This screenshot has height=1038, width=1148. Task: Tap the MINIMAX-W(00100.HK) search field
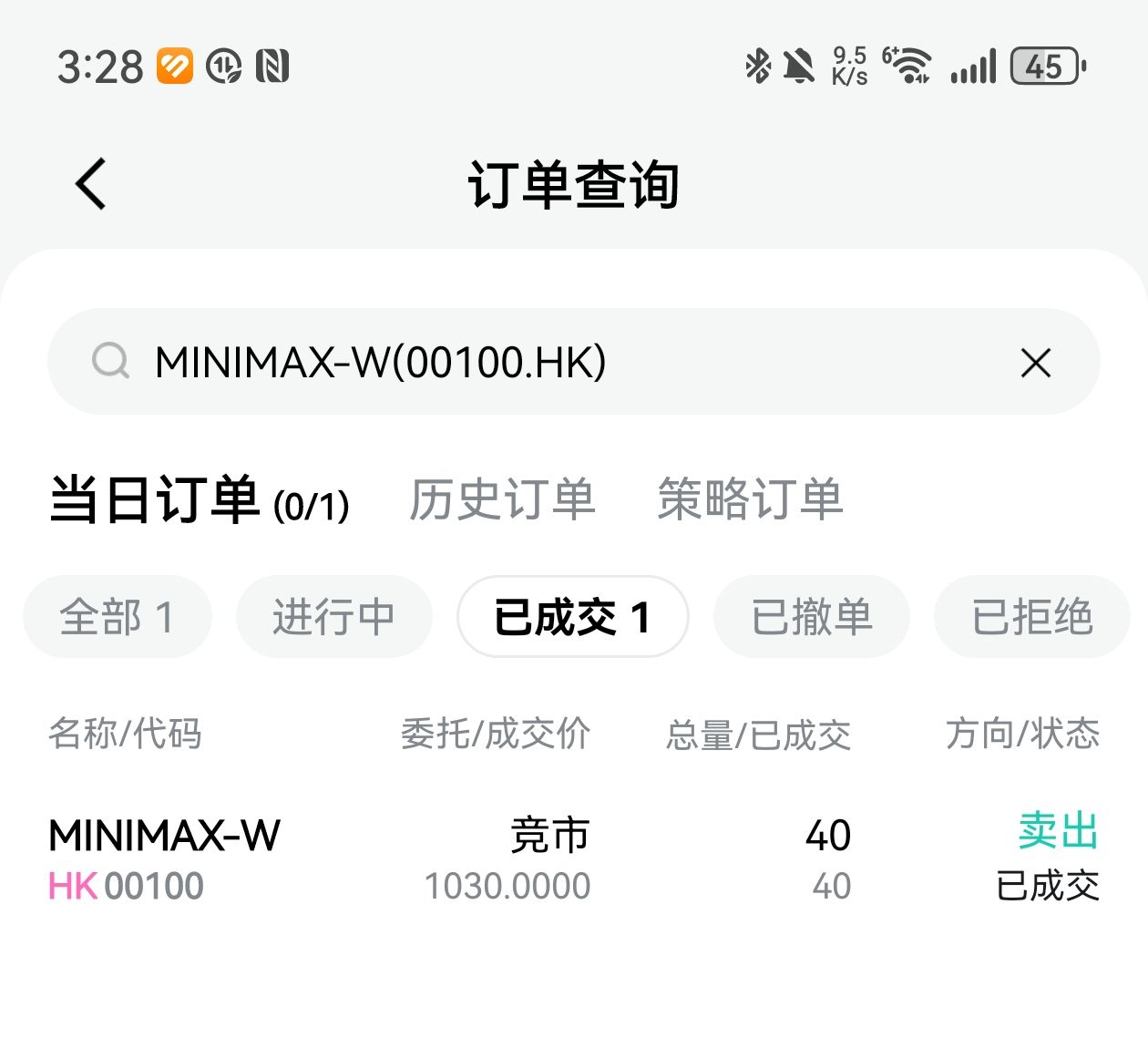(x=574, y=362)
